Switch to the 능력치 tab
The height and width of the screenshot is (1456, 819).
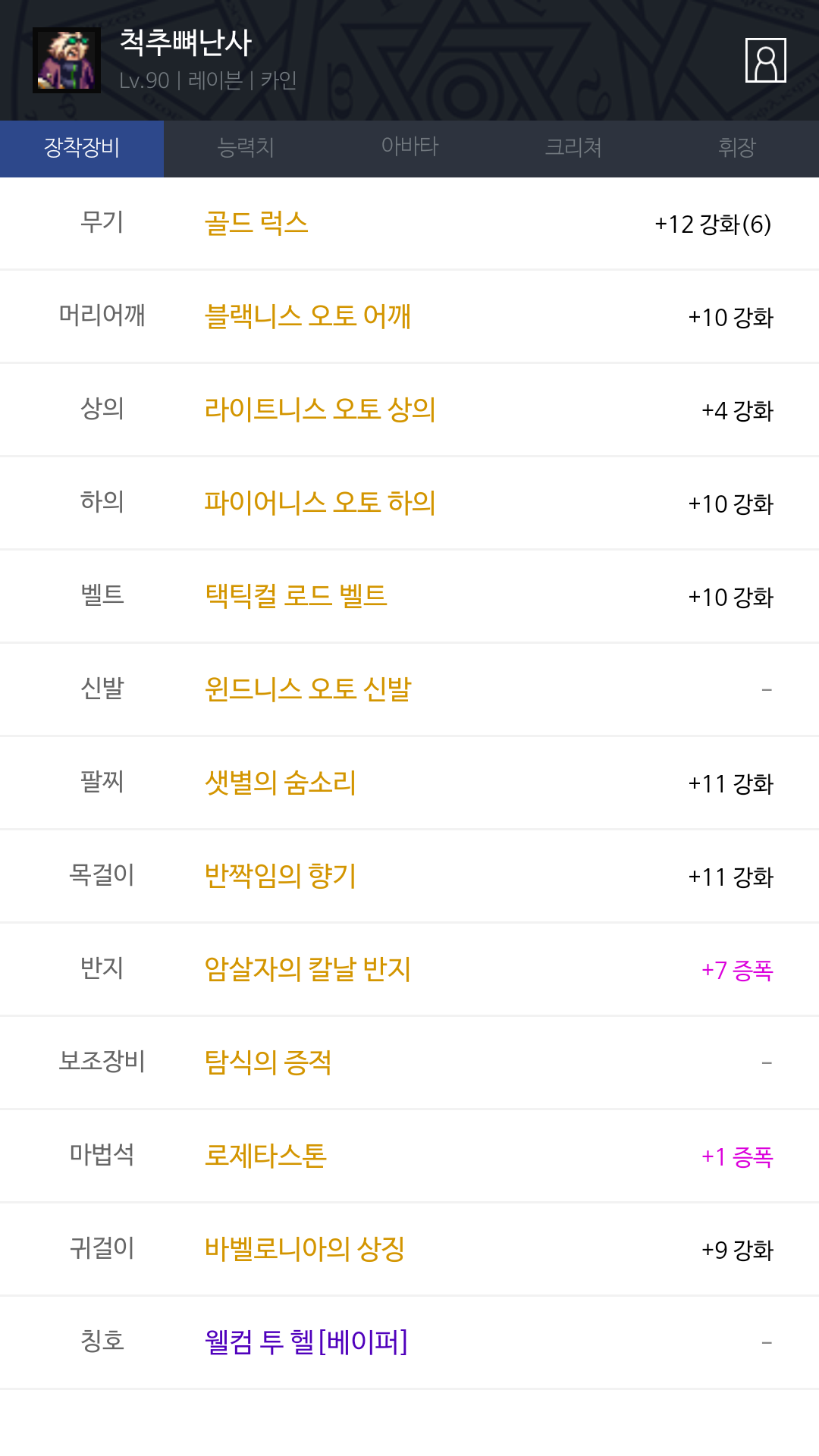coord(246,147)
